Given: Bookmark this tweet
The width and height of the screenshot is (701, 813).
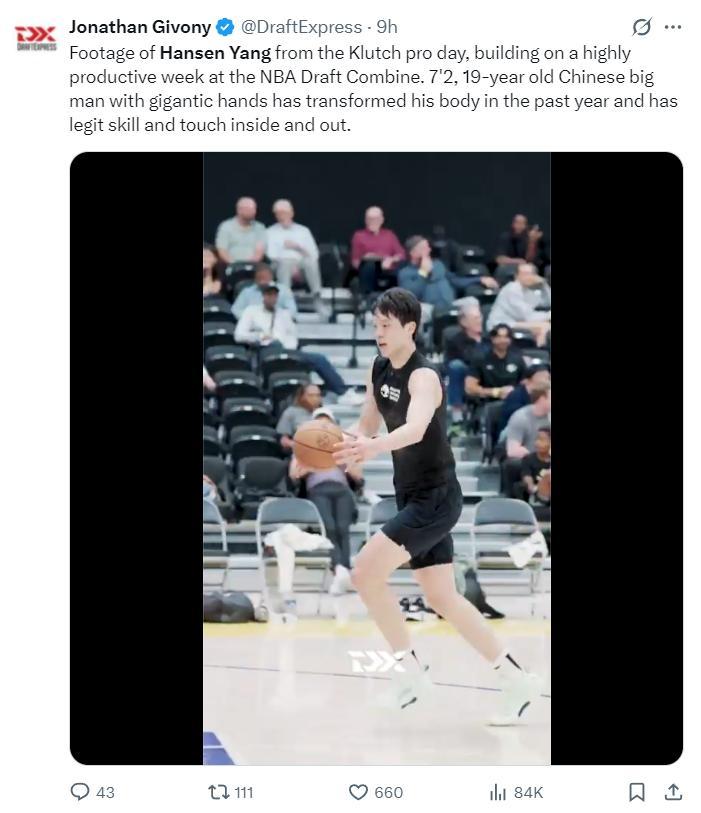Looking at the screenshot, I should point(636,792).
